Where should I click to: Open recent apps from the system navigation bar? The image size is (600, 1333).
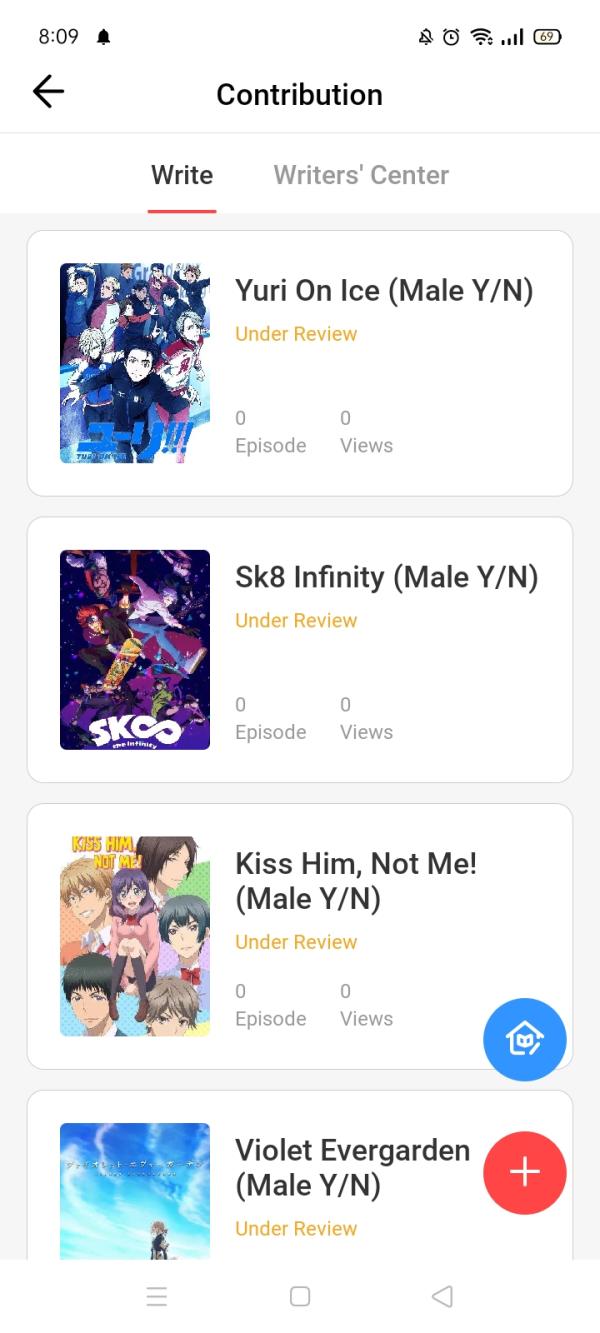tap(157, 1296)
